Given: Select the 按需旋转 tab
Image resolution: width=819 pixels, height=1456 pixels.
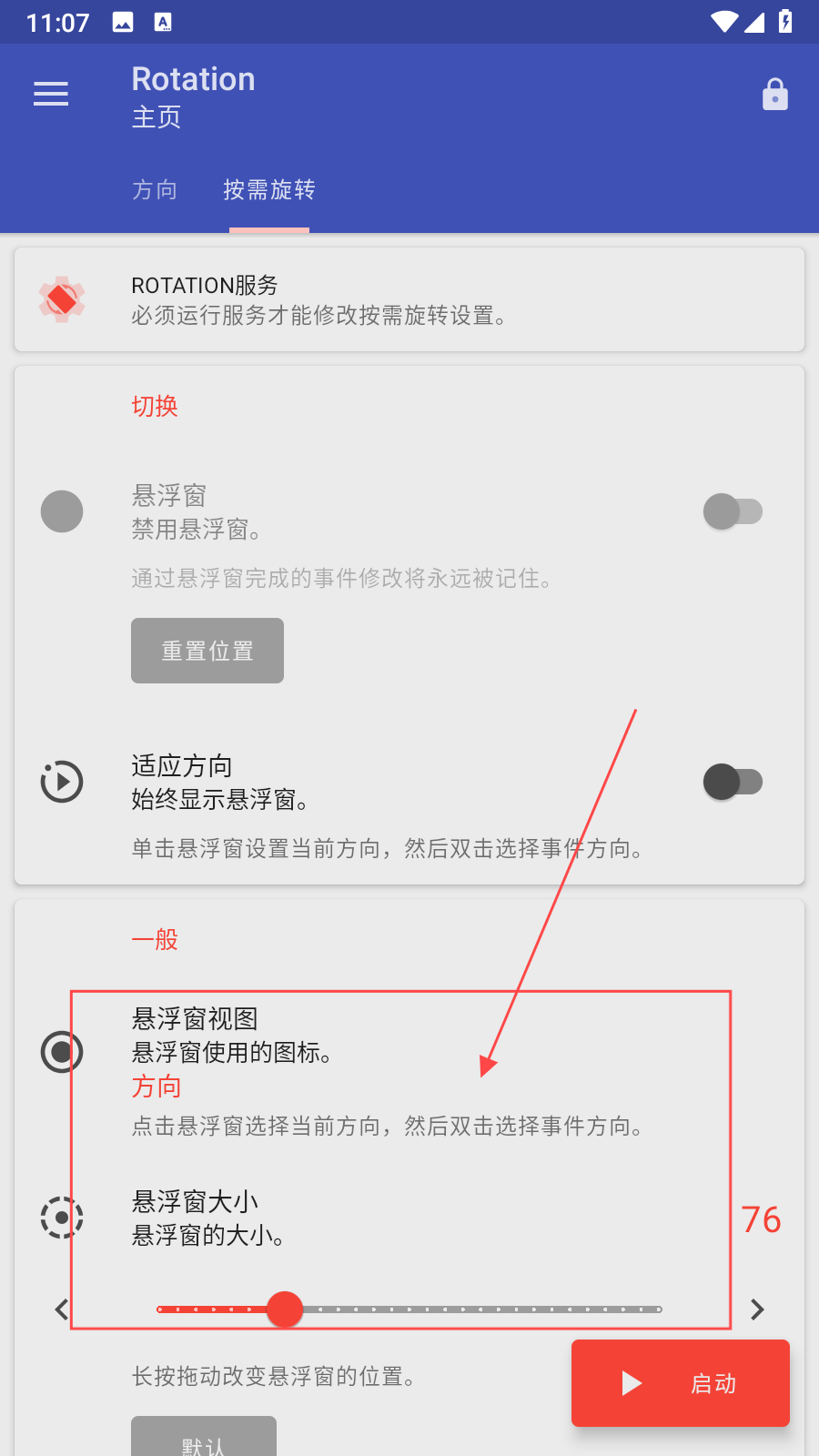Looking at the screenshot, I should [x=269, y=189].
